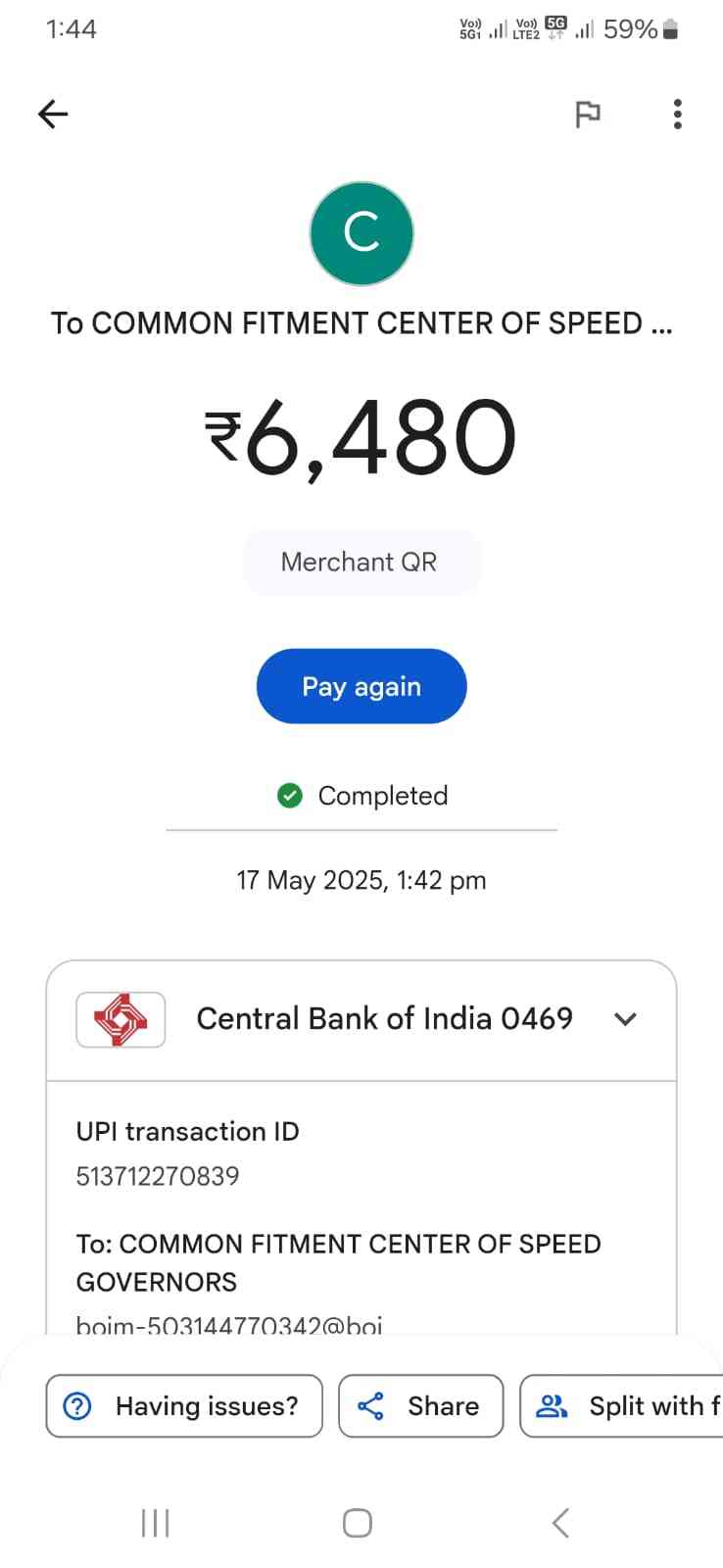The width and height of the screenshot is (723, 1568).
Task: Go back using the top arrow
Action: tap(53, 115)
